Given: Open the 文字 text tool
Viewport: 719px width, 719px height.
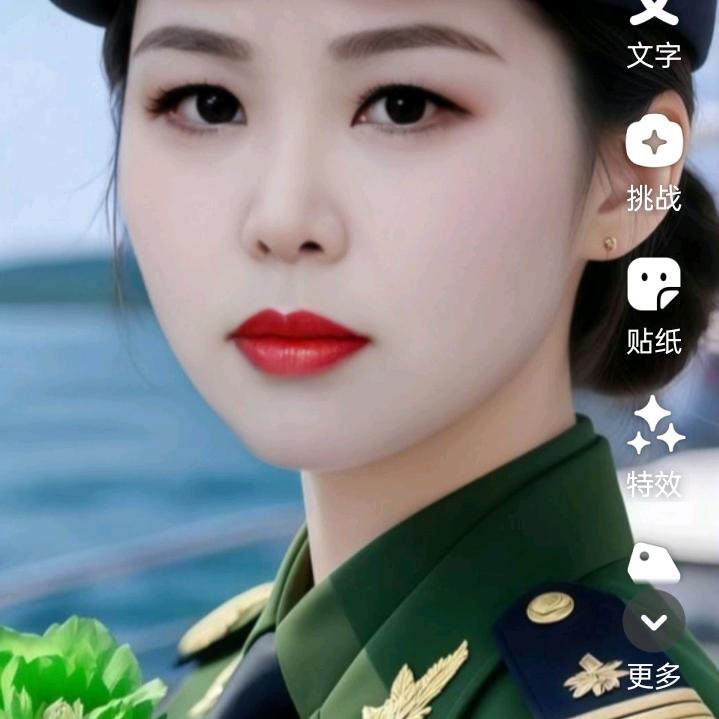Looking at the screenshot, I should point(654,30).
